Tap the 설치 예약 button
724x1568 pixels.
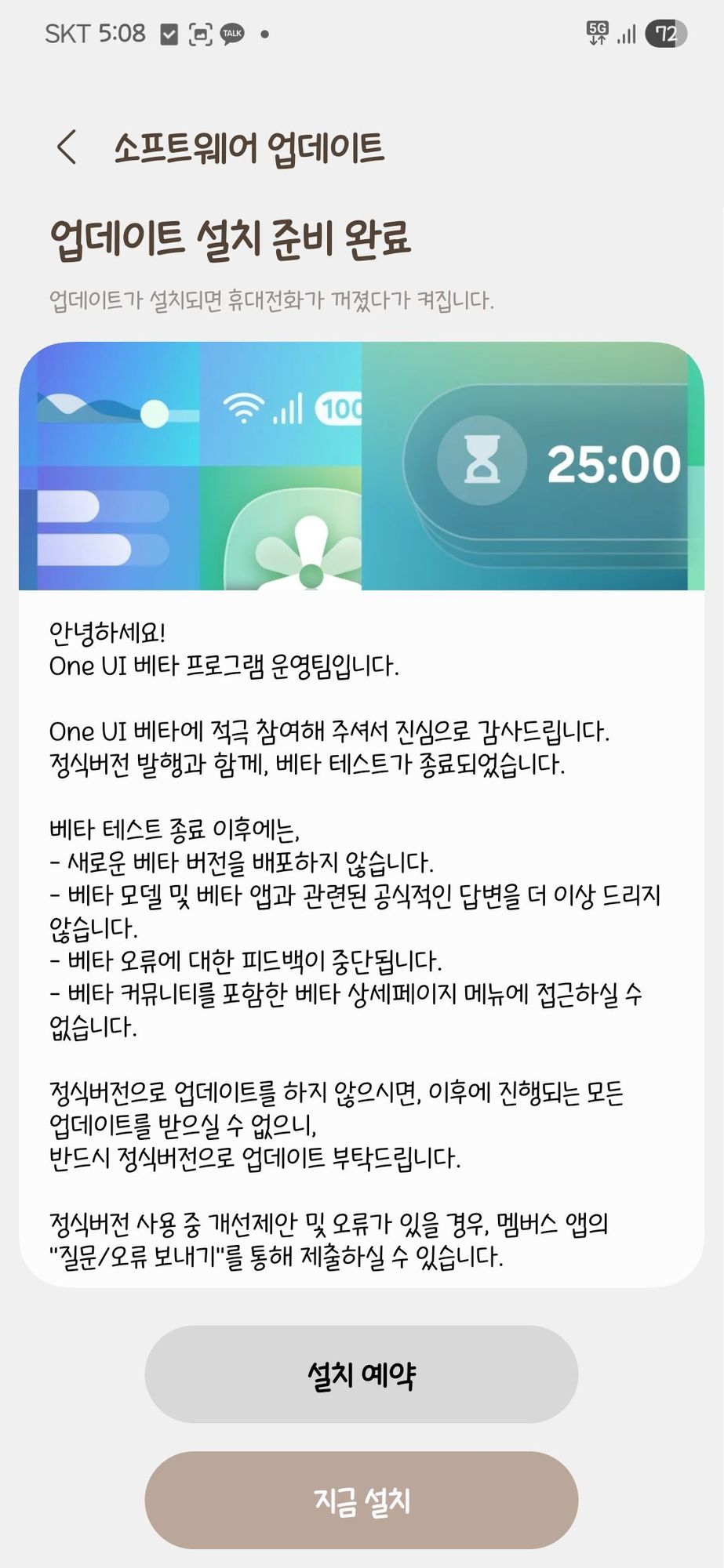pos(362,1374)
